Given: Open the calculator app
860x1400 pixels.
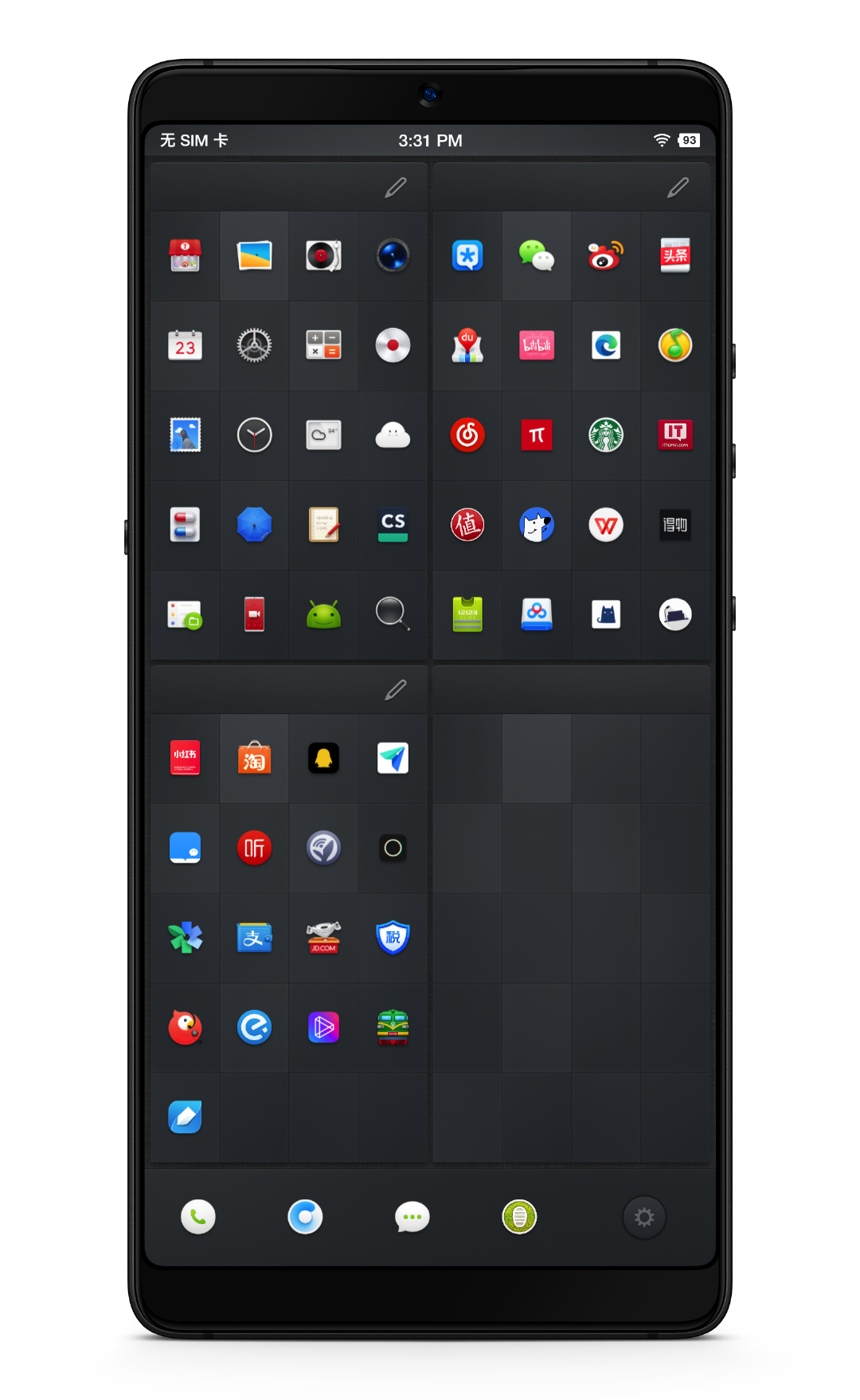Looking at the screenshot, I should [x=323, y=345].
